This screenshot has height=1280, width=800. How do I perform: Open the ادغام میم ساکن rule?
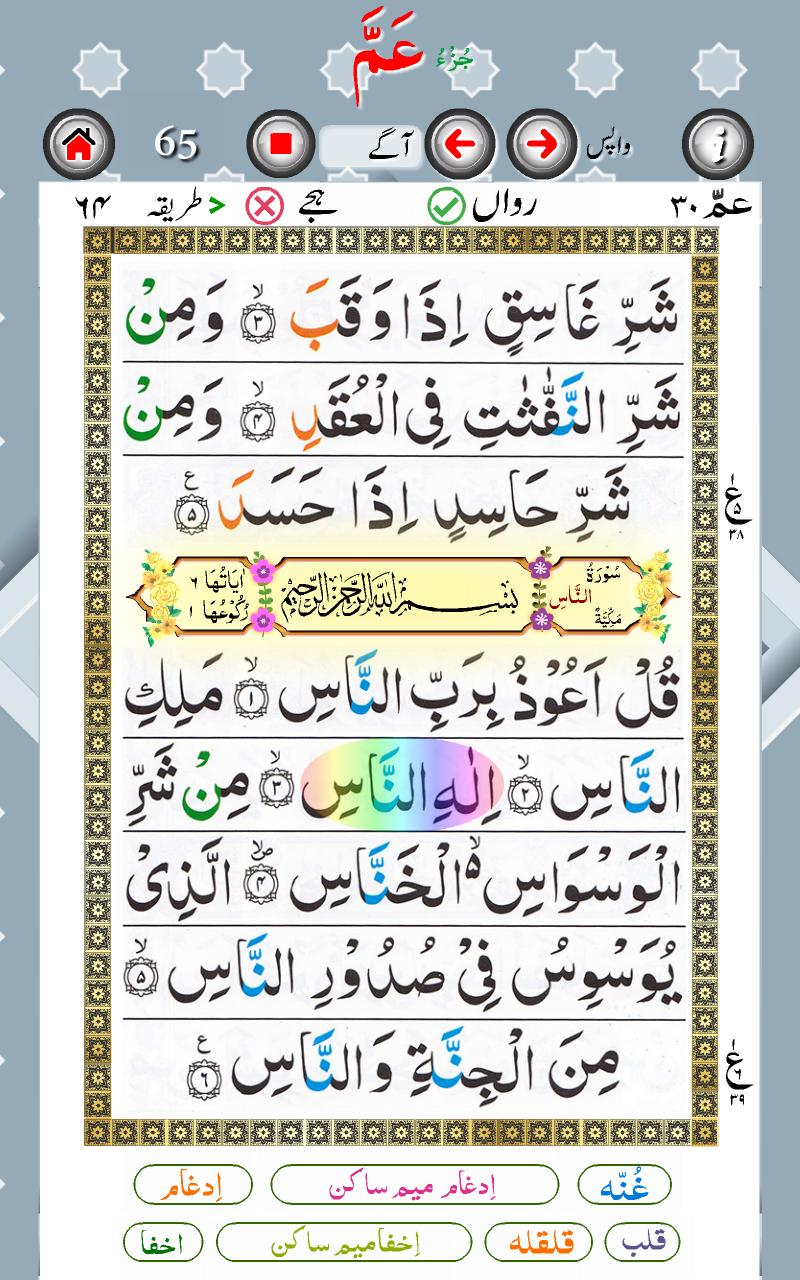point(414,1186)
